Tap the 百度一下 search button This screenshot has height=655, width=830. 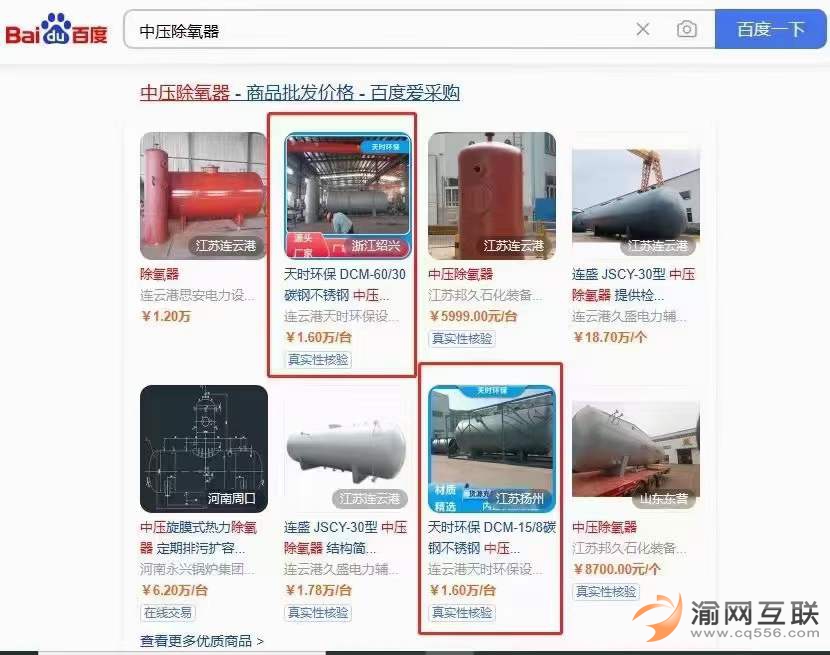771,30
